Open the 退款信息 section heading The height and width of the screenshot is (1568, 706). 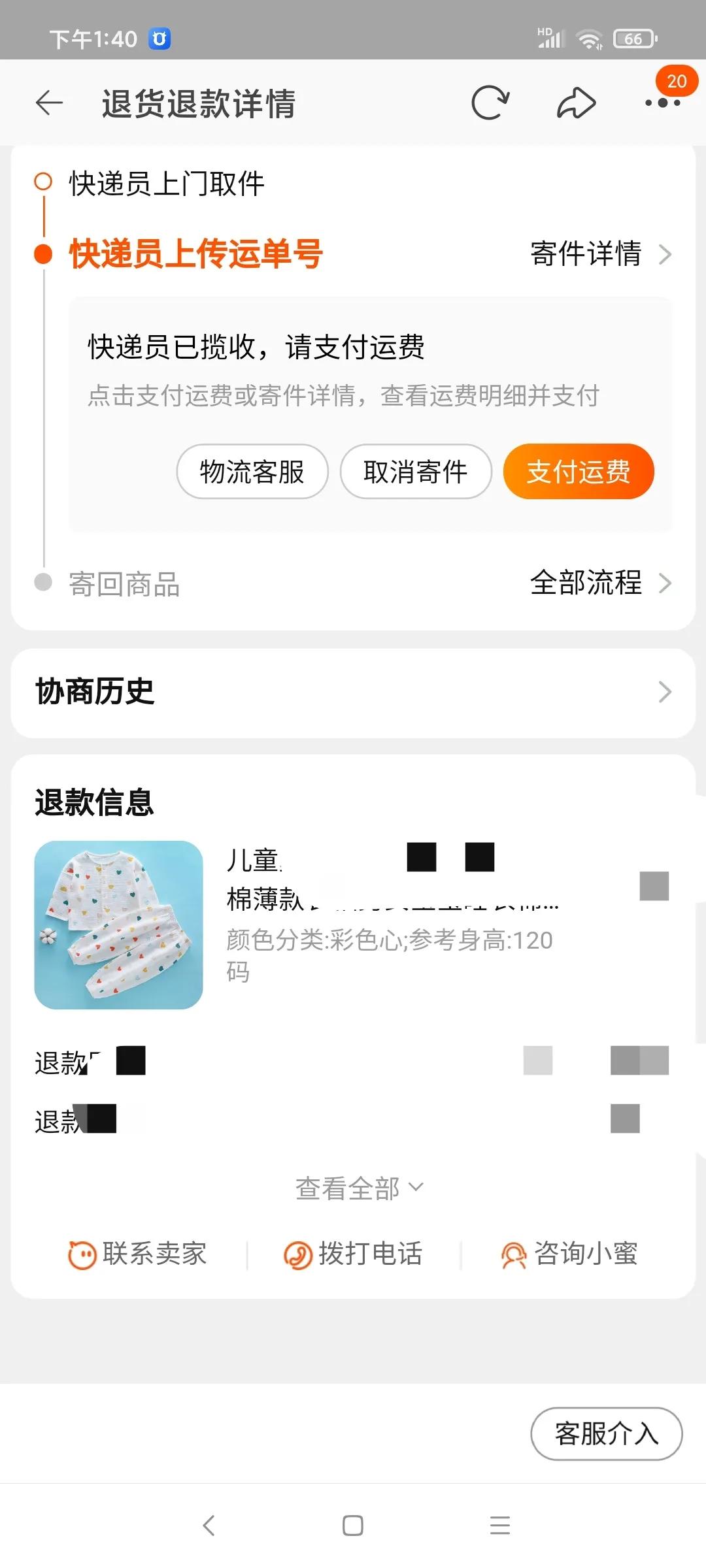click(x=93, y=804)
